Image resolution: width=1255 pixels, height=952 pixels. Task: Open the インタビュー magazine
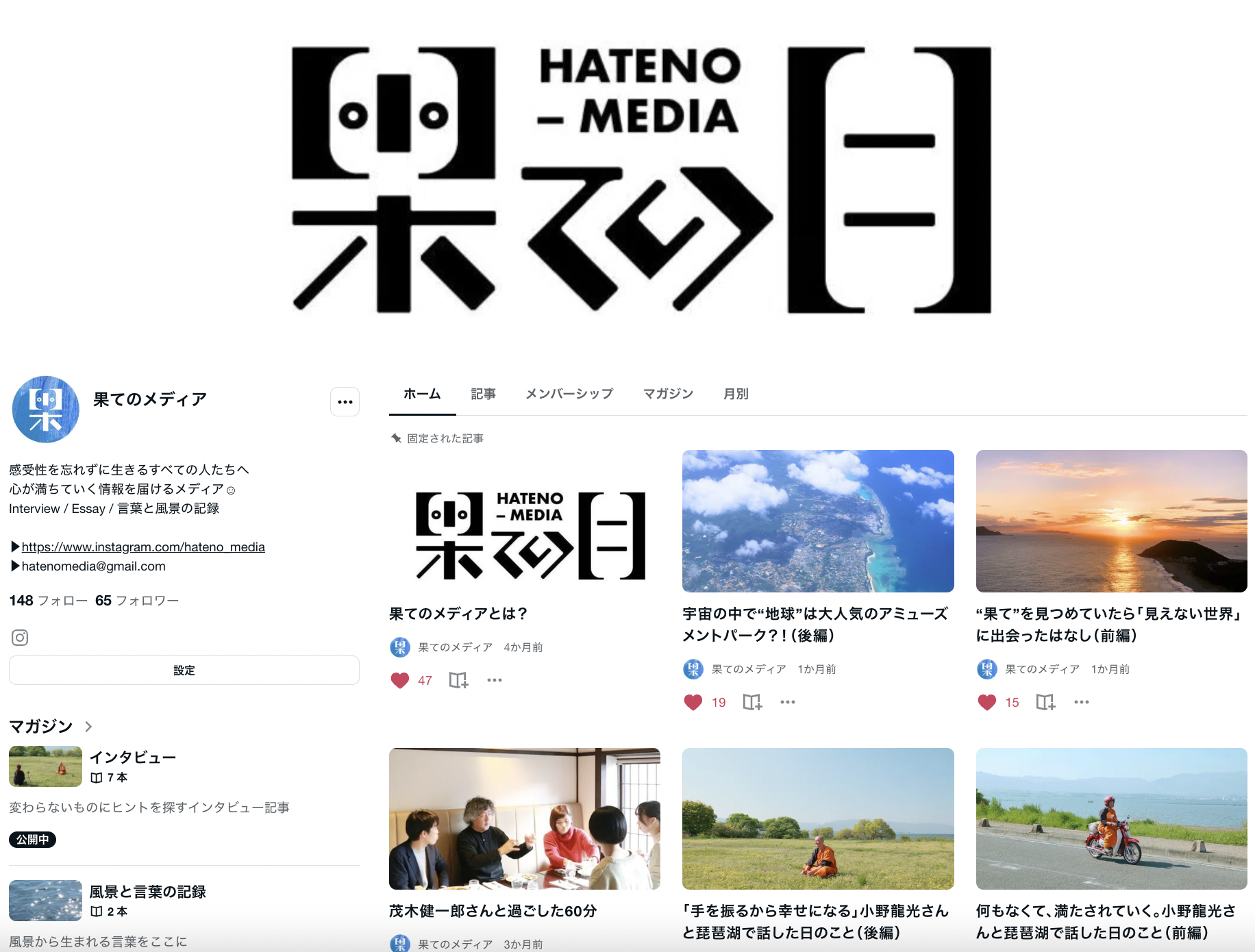coord(133,757)
